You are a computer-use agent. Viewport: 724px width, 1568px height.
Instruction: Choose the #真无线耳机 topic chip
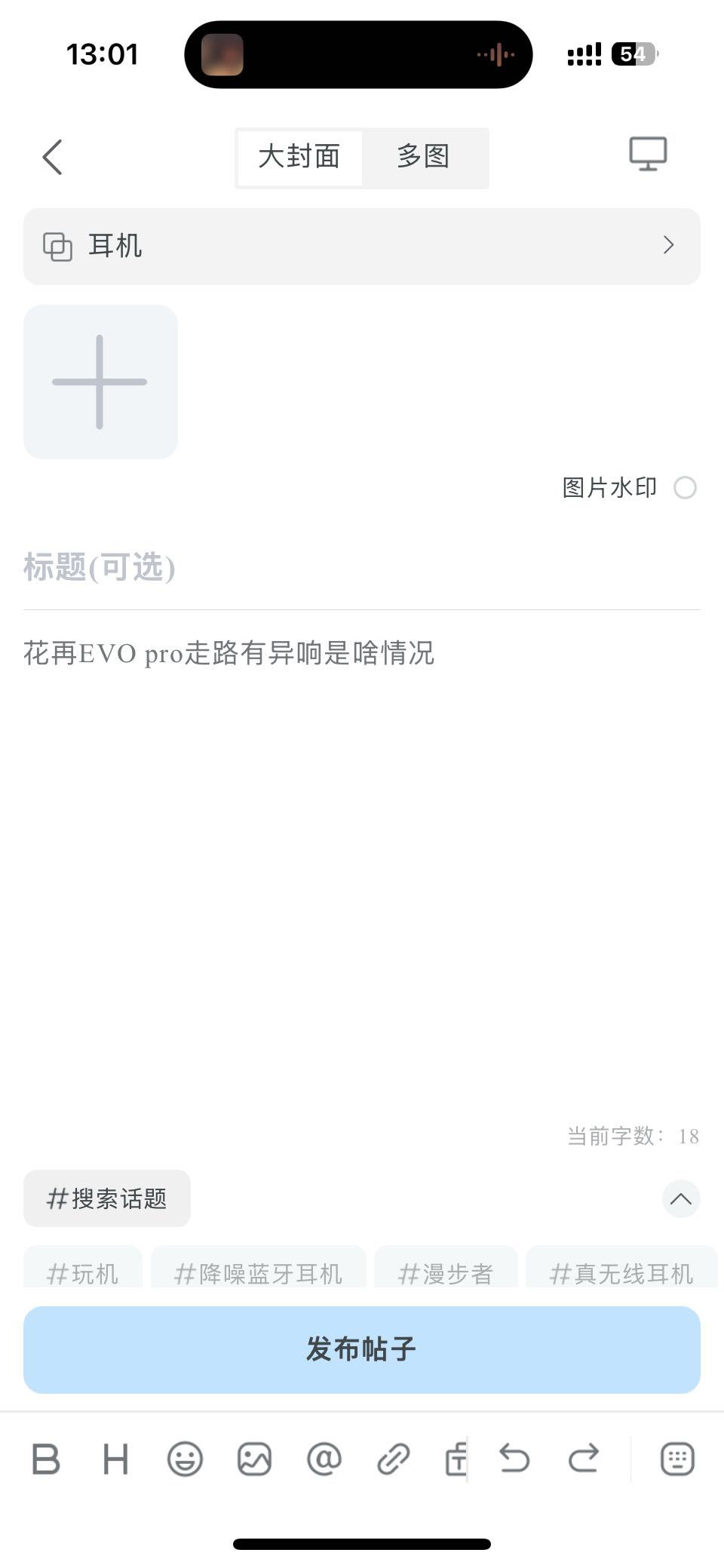point(621,1274)
